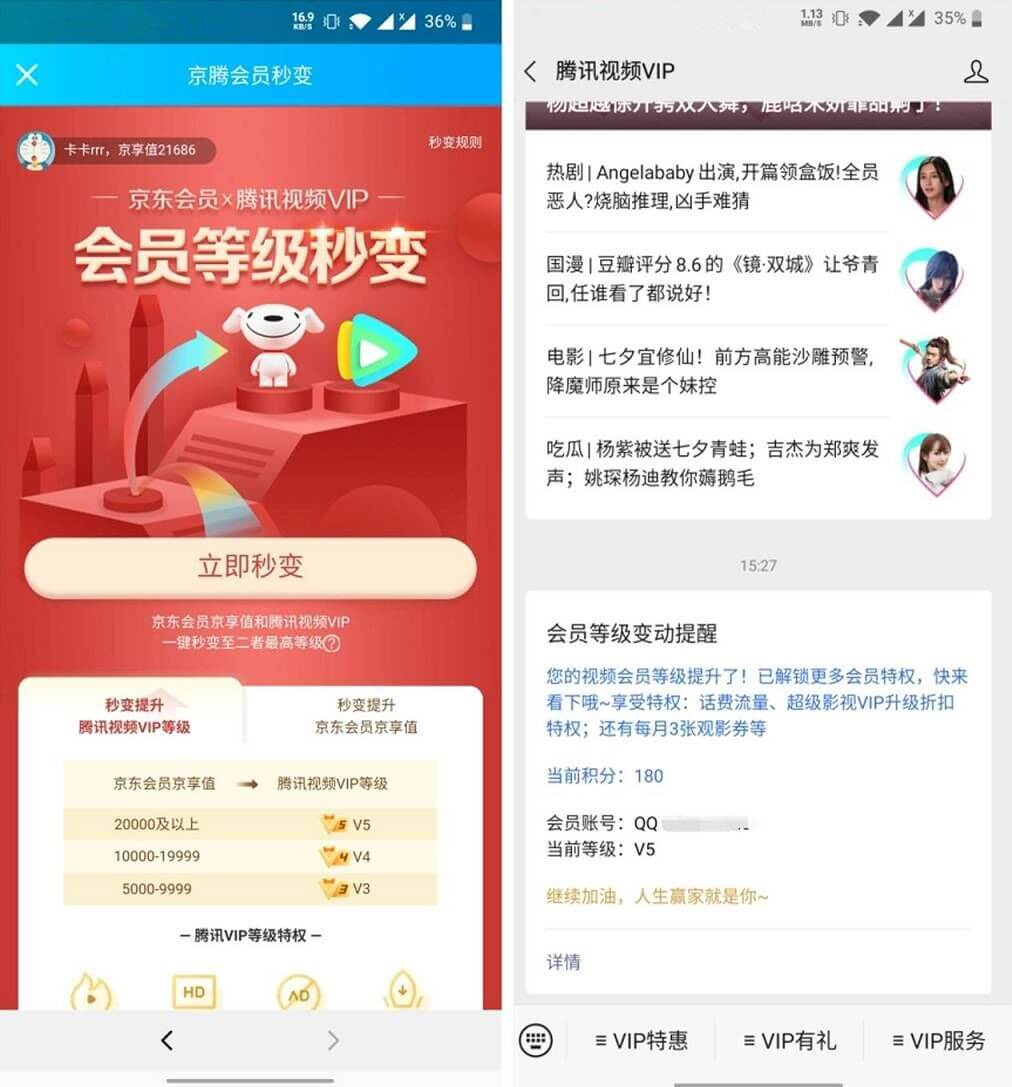The height and width of the screenshot is (1087, 1012).
Task: Tap the 立即秒变 button
Action: point(250,567)
